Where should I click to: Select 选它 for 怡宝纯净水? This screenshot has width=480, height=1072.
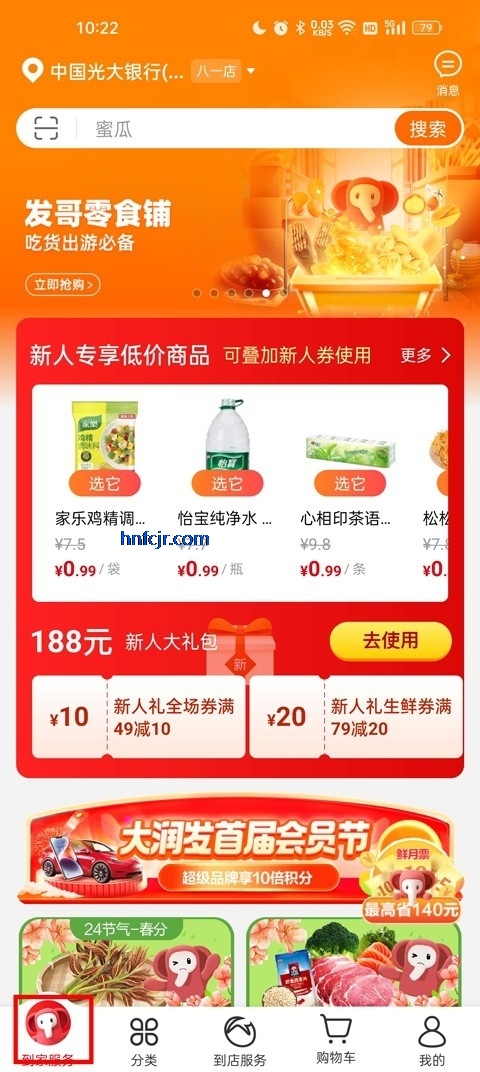click(227, 484)
